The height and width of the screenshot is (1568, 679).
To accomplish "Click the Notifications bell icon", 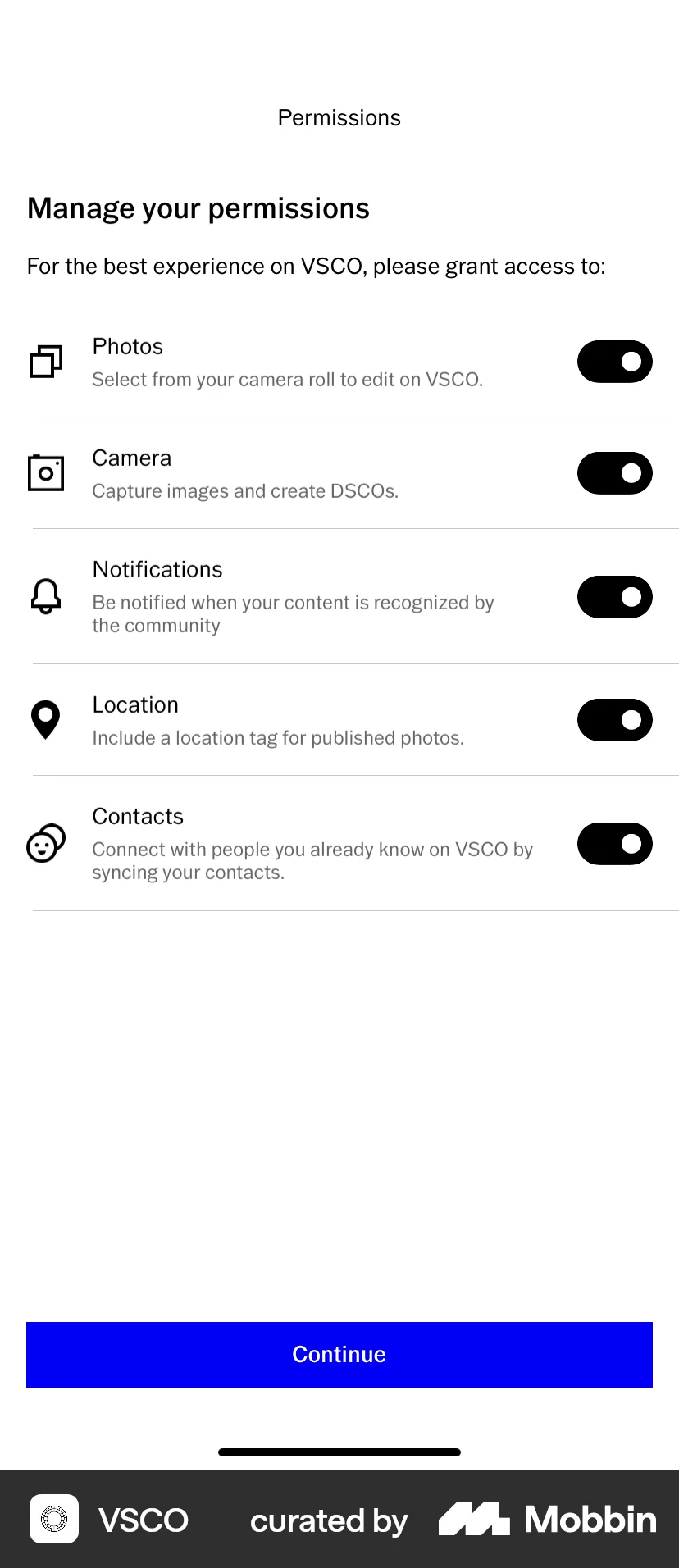I will click(x=46, y=596).
